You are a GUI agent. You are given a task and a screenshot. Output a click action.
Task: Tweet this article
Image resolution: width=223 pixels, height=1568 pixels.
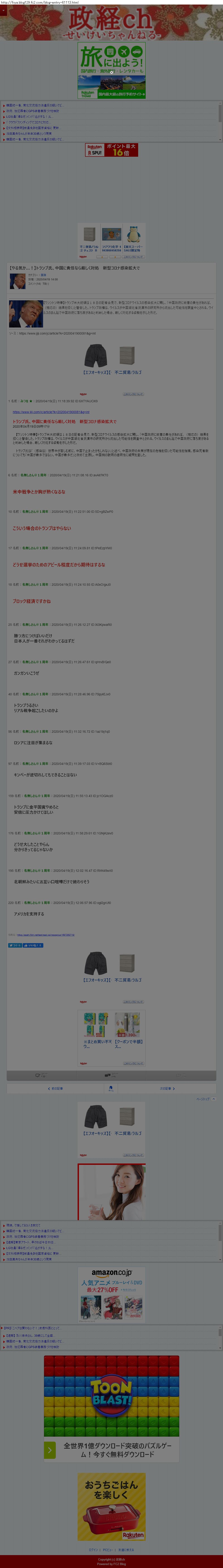tap(14, 945)
